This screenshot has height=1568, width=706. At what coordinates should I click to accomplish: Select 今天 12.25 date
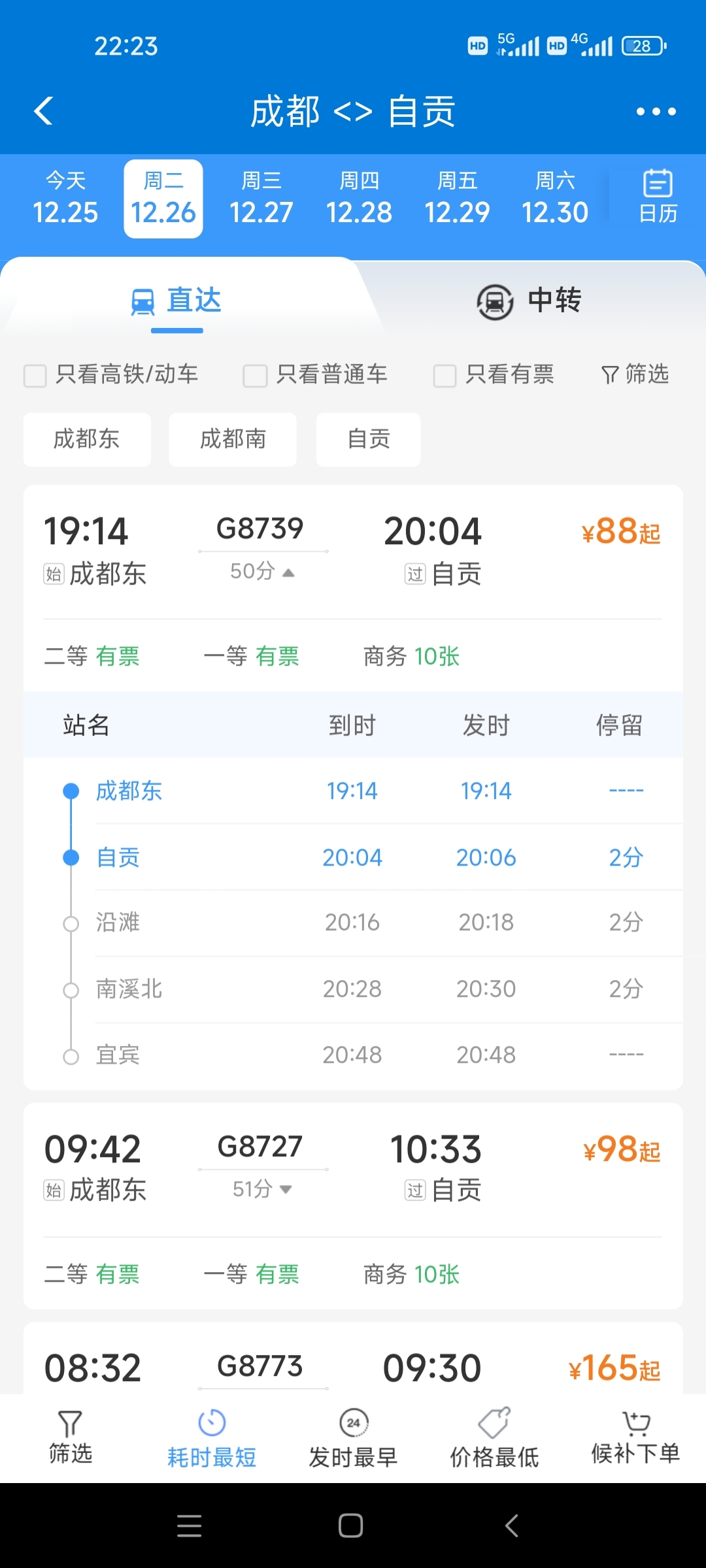click(65, 199)
